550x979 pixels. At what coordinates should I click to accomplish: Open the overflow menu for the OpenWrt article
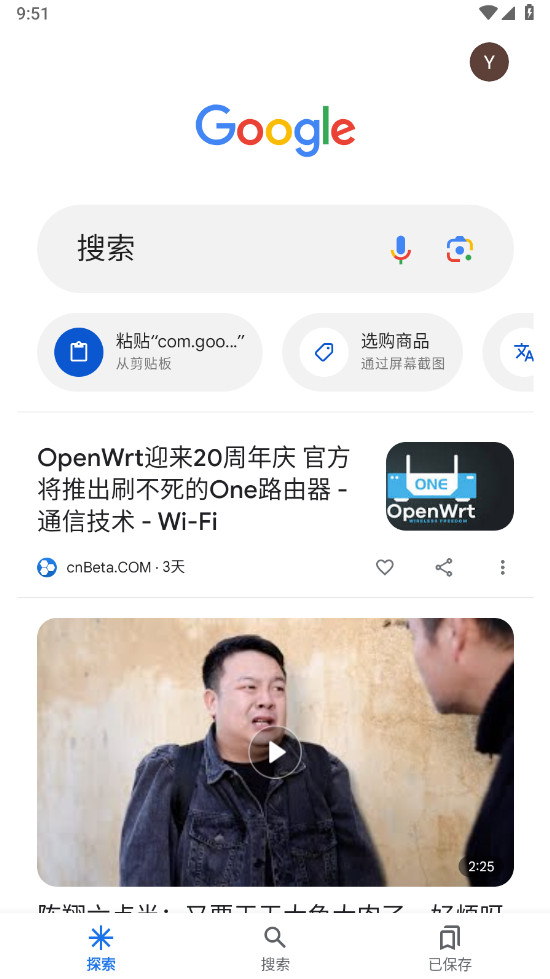tap(502, 567)
